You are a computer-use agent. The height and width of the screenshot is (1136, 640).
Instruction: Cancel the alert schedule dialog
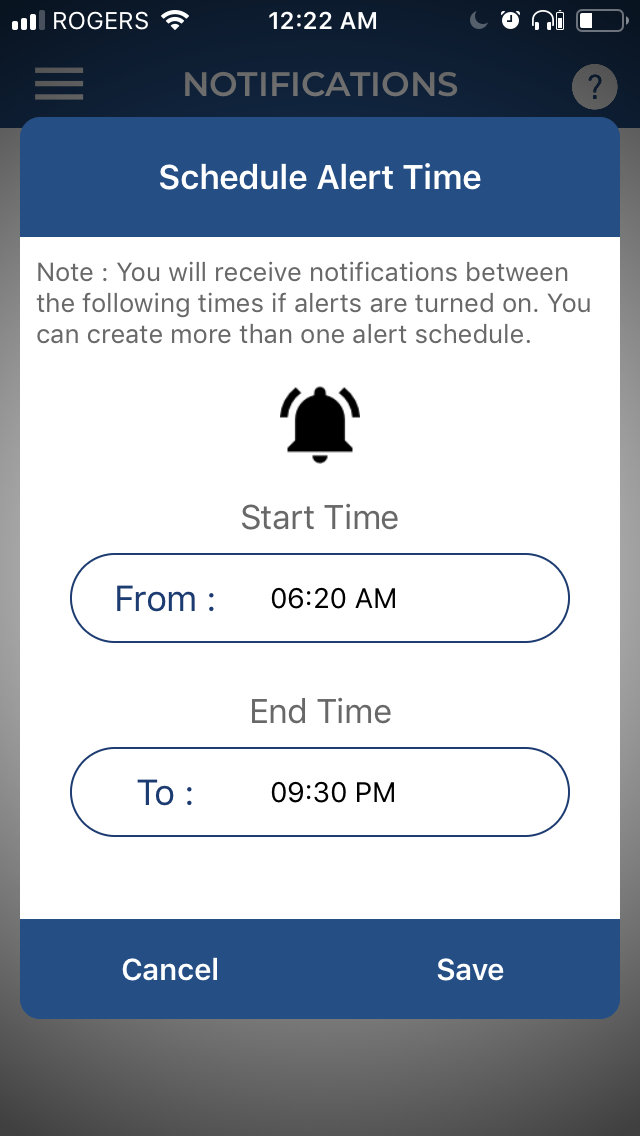(170, 969)
